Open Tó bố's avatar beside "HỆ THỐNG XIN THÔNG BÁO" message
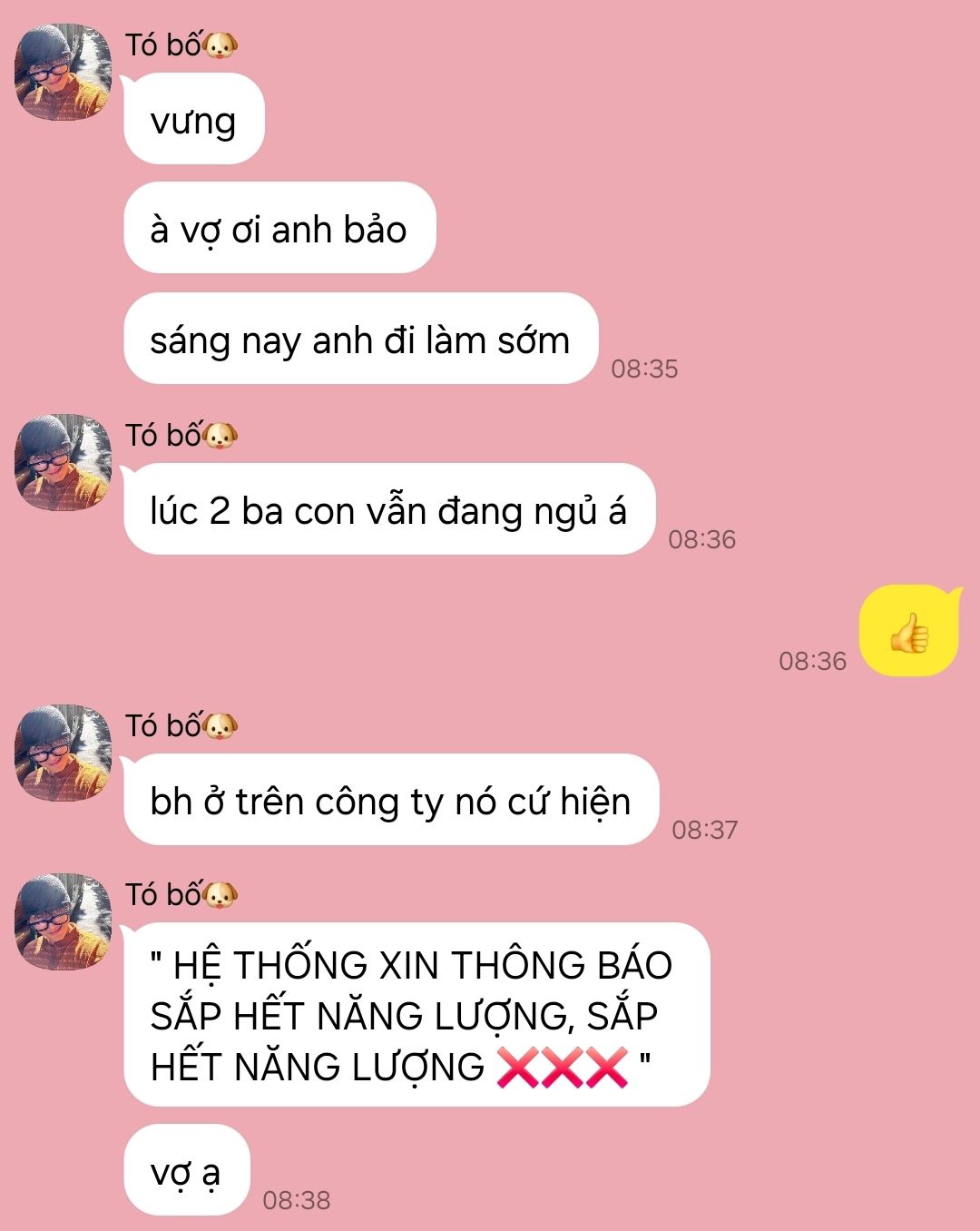 point(63,921)
